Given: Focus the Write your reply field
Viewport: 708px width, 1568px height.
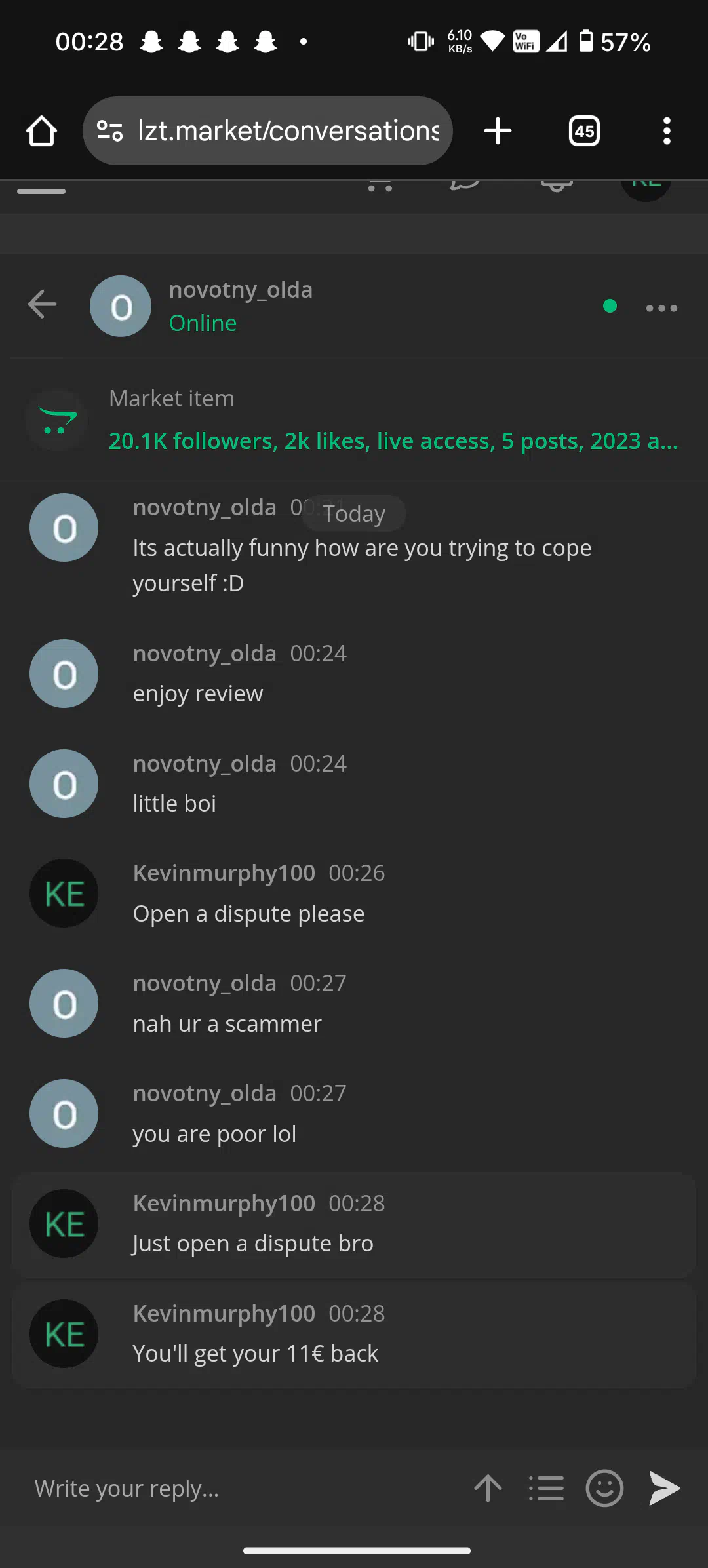Looking at the screenshot, I should pyautogui.click(x=243, y=1488).
